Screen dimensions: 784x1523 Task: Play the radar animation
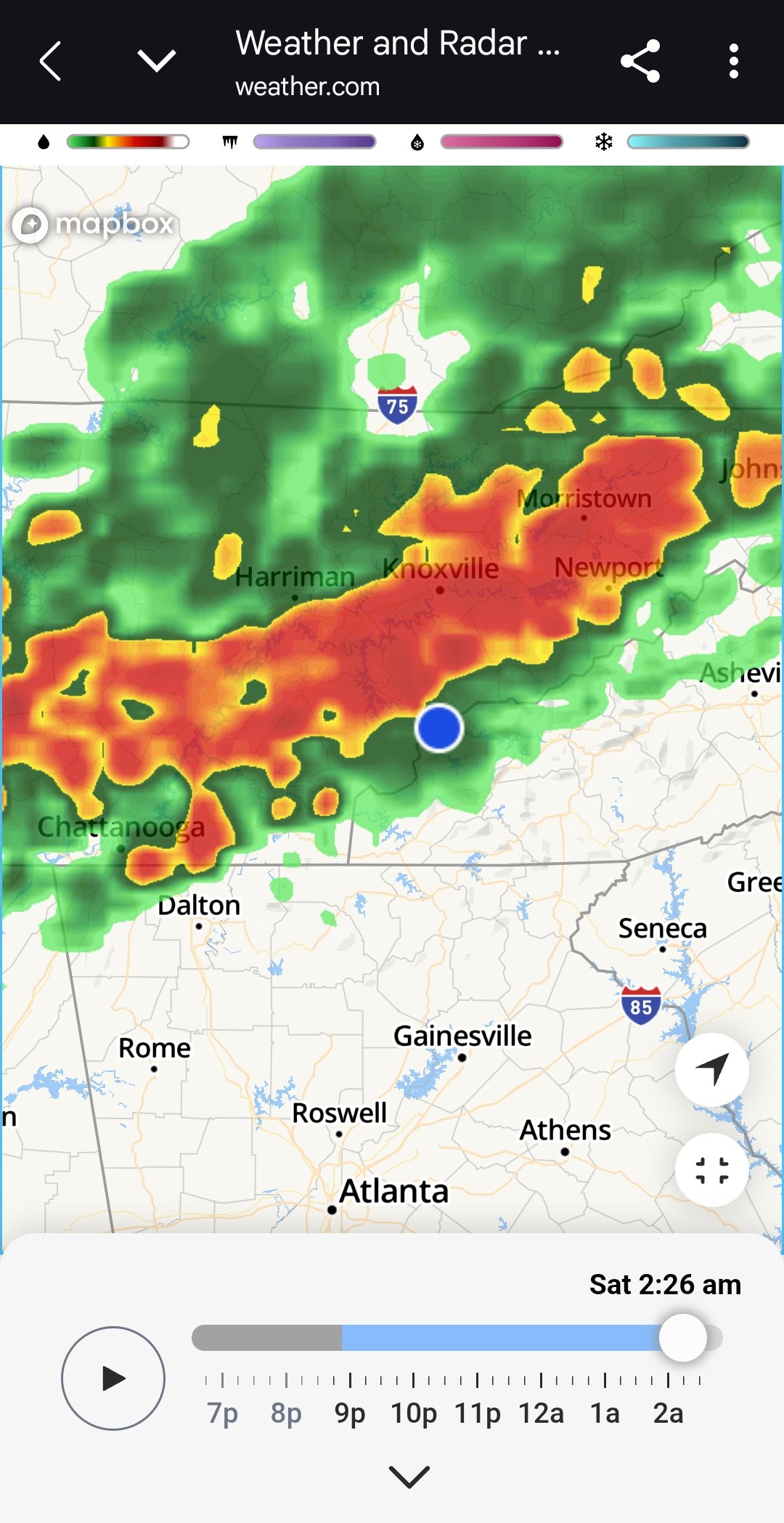coord(113,1378)
